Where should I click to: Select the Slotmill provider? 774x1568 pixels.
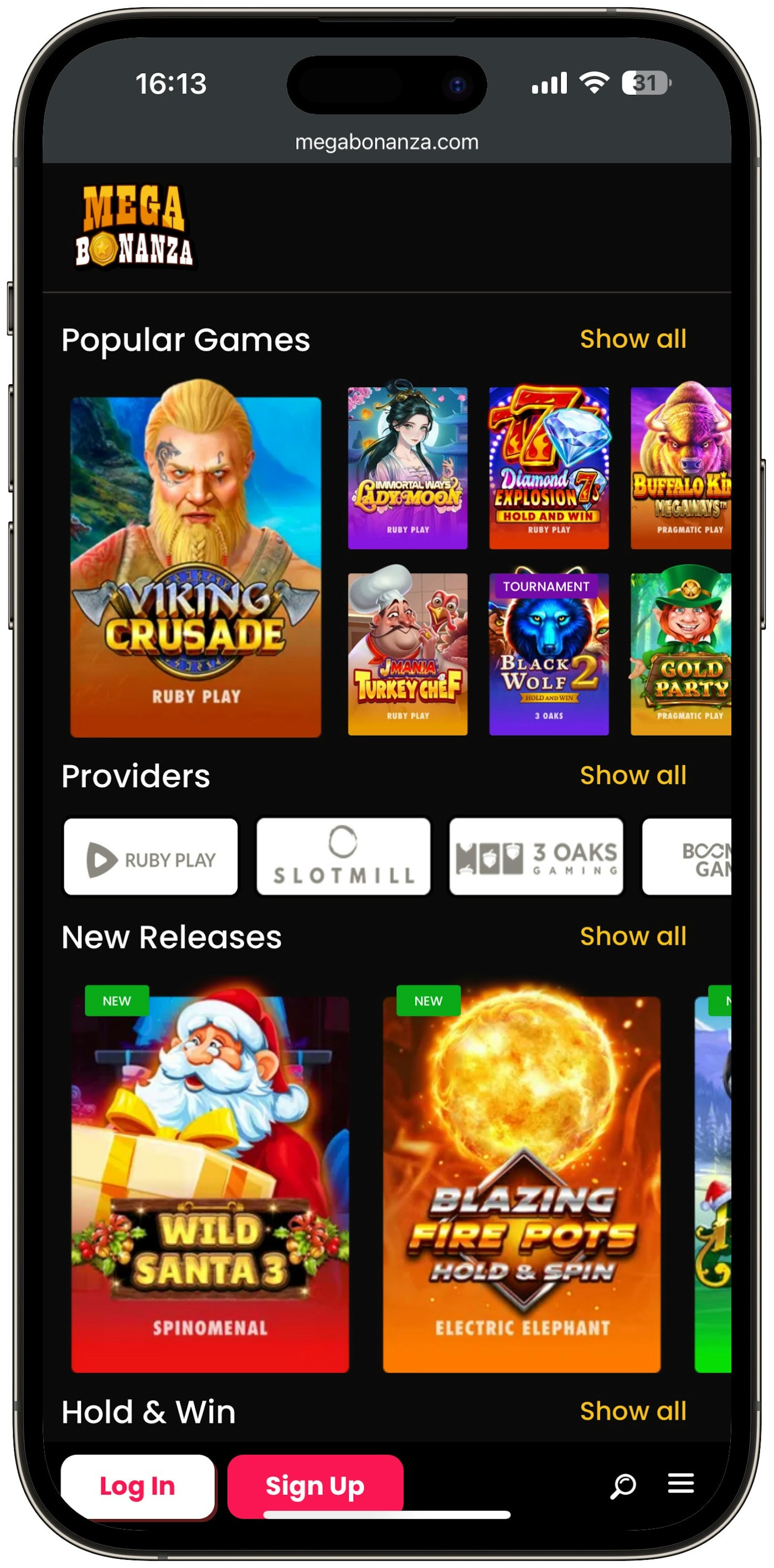click(x=343, y=857)
